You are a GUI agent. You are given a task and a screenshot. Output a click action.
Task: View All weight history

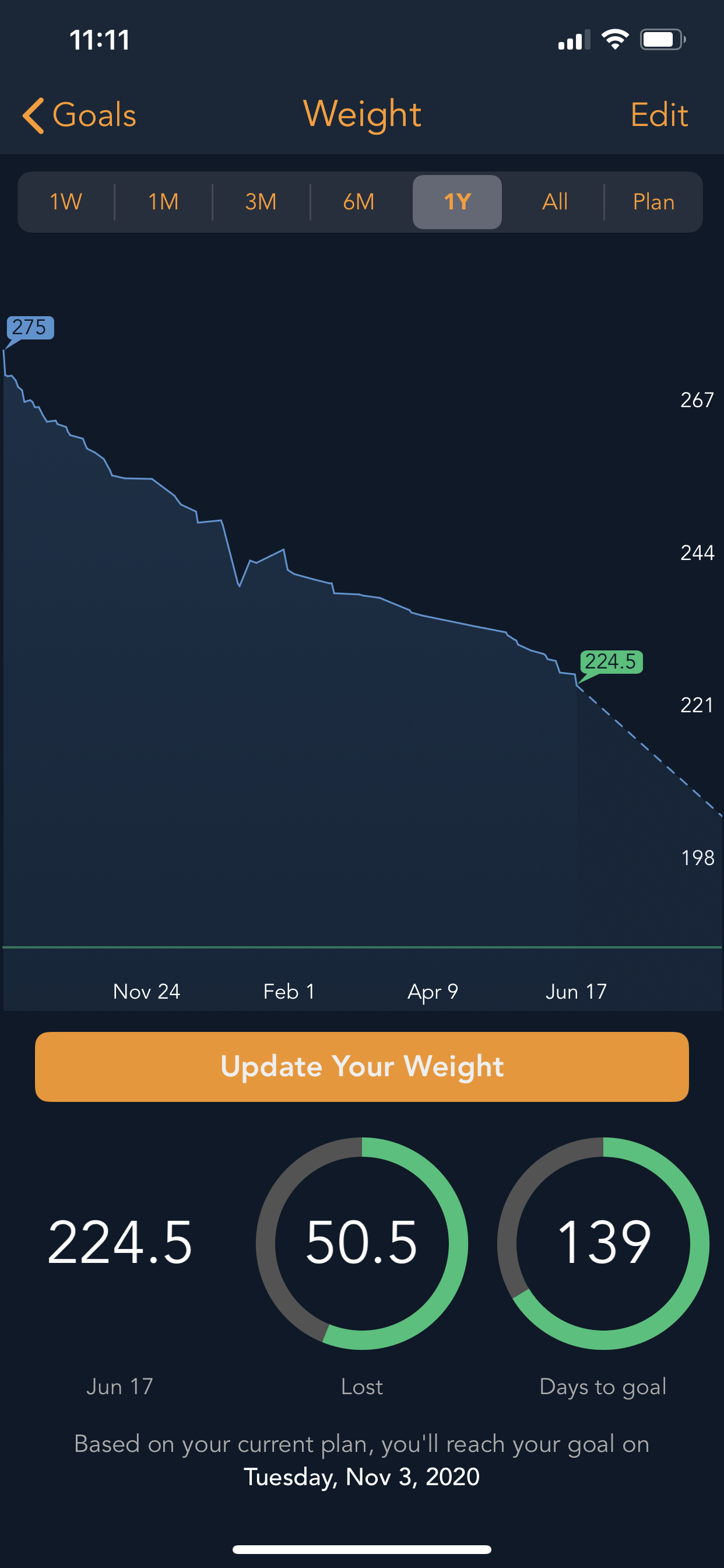(x=555, y=202)
